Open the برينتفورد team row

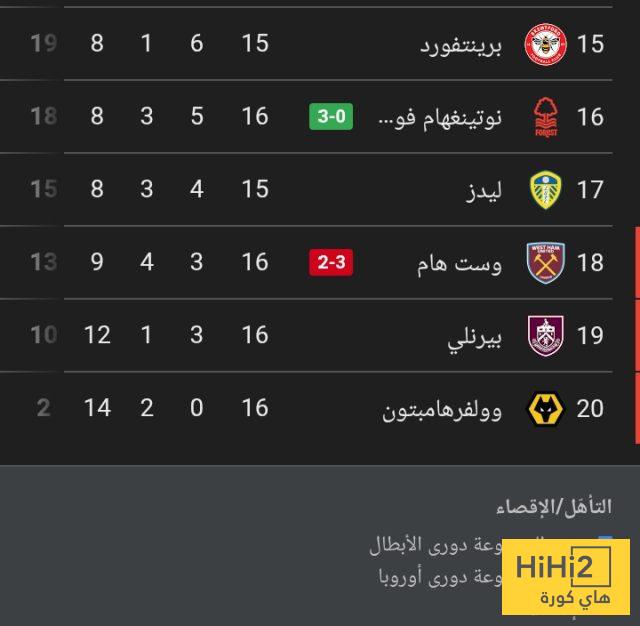(460, 45)
